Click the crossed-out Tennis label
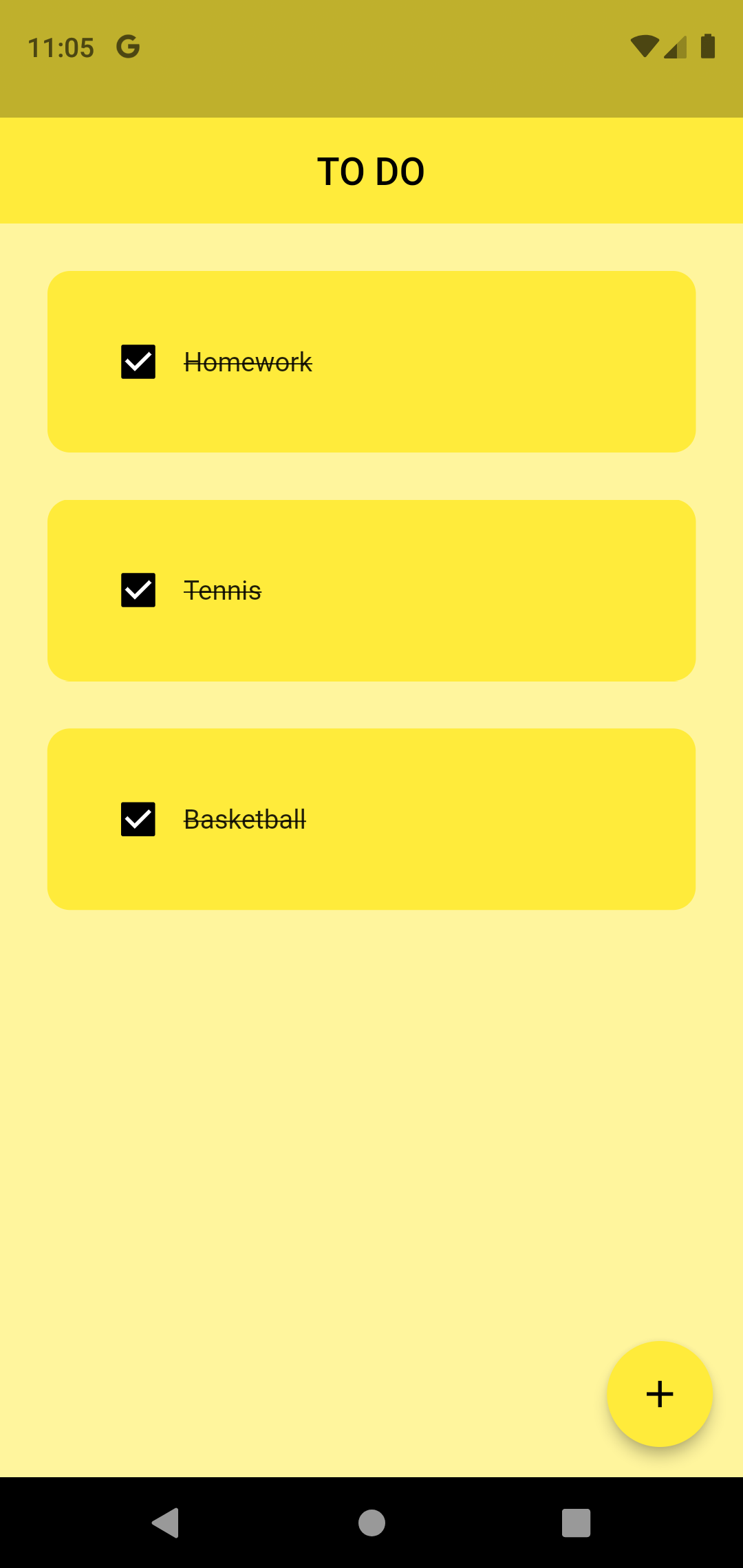 pyautogui.click(x=222, y=590)
